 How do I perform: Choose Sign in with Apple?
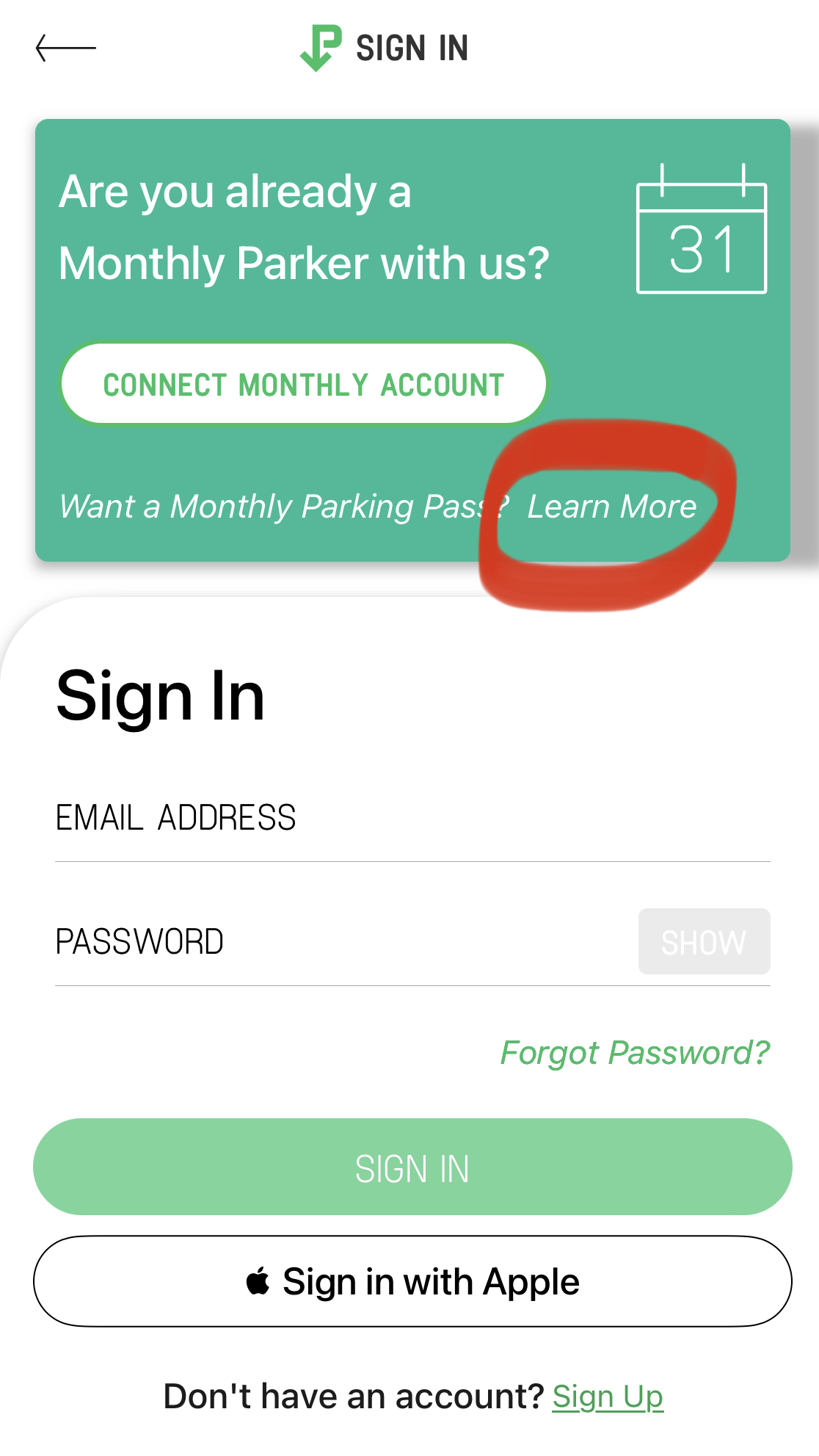(x=412, y=1281)
